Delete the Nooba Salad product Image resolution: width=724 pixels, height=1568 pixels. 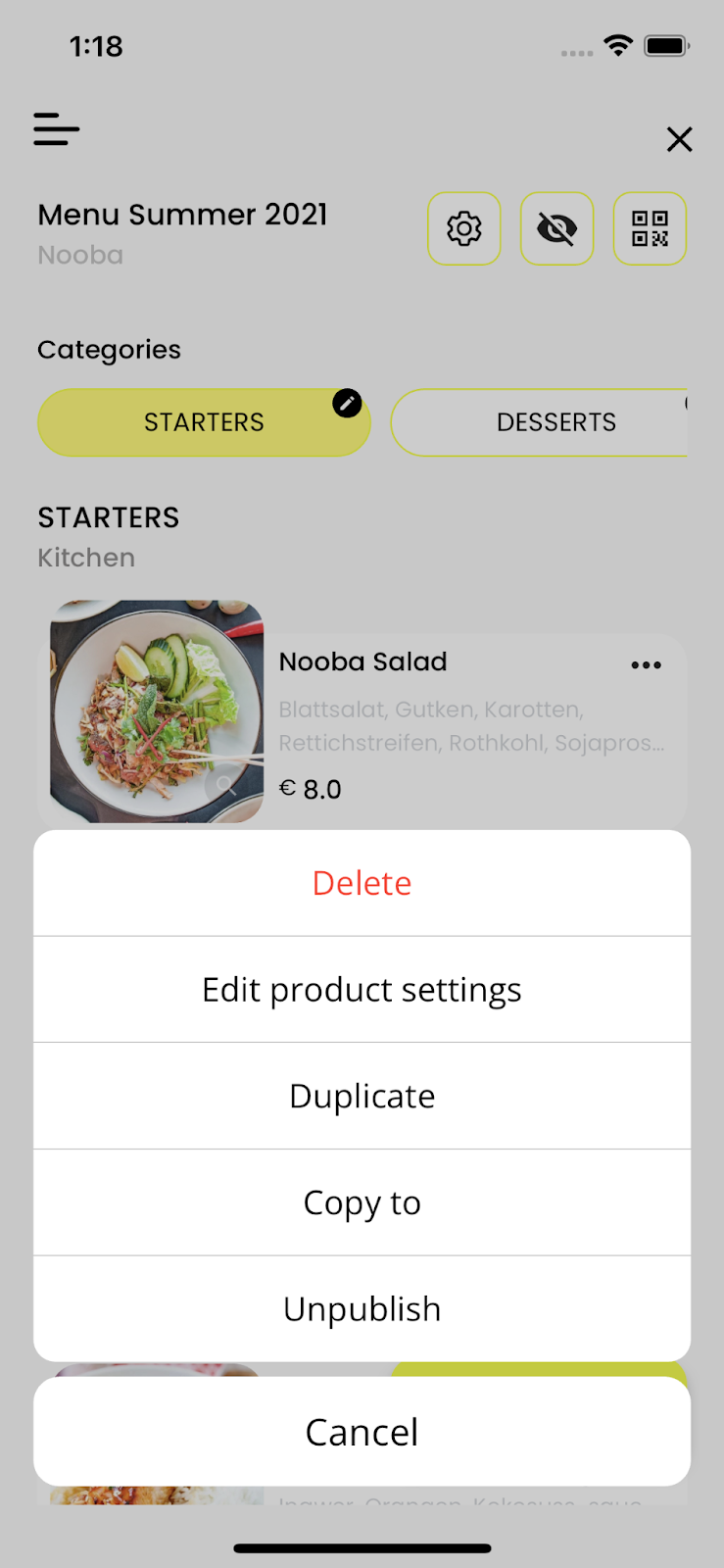(362, 883)
